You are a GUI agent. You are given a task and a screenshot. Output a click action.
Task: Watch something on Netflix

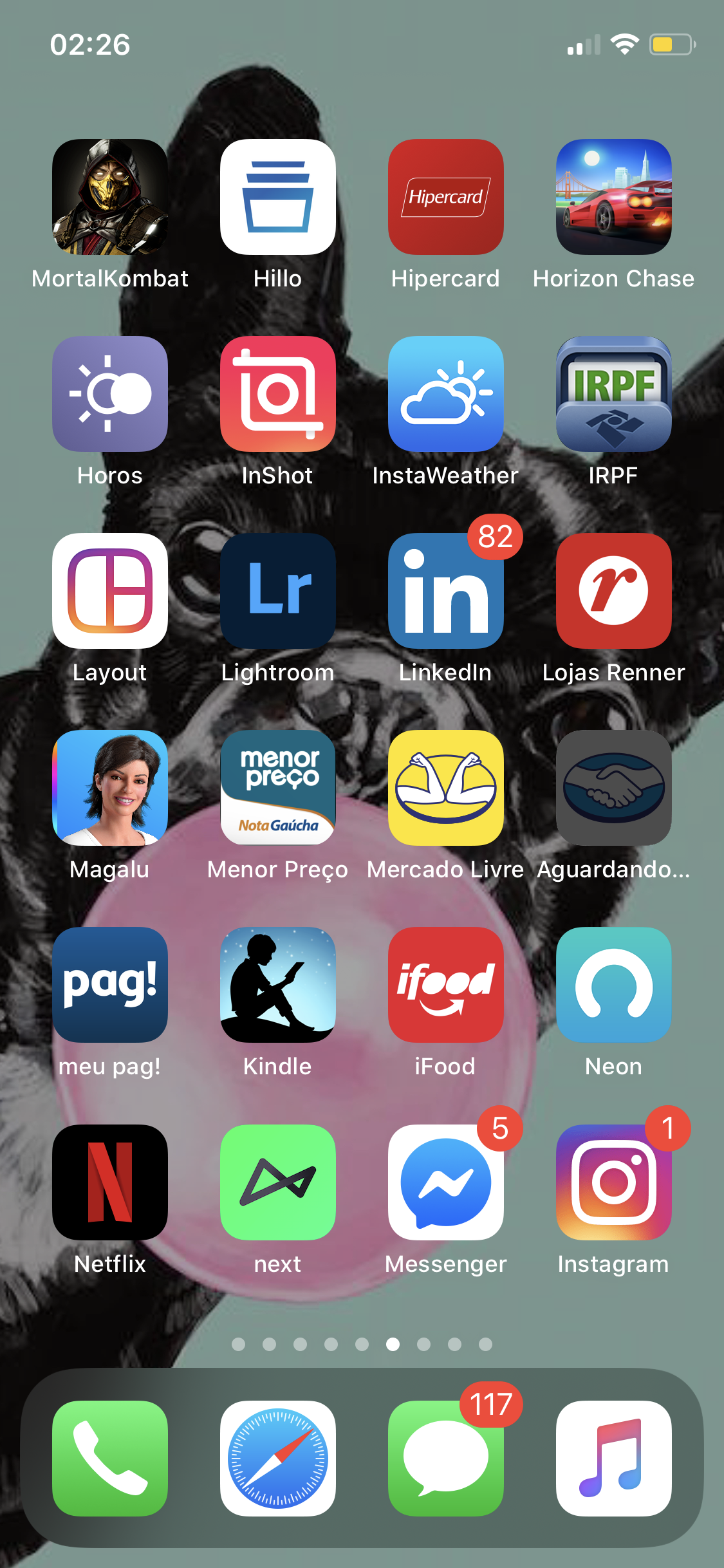(109, 1183)
